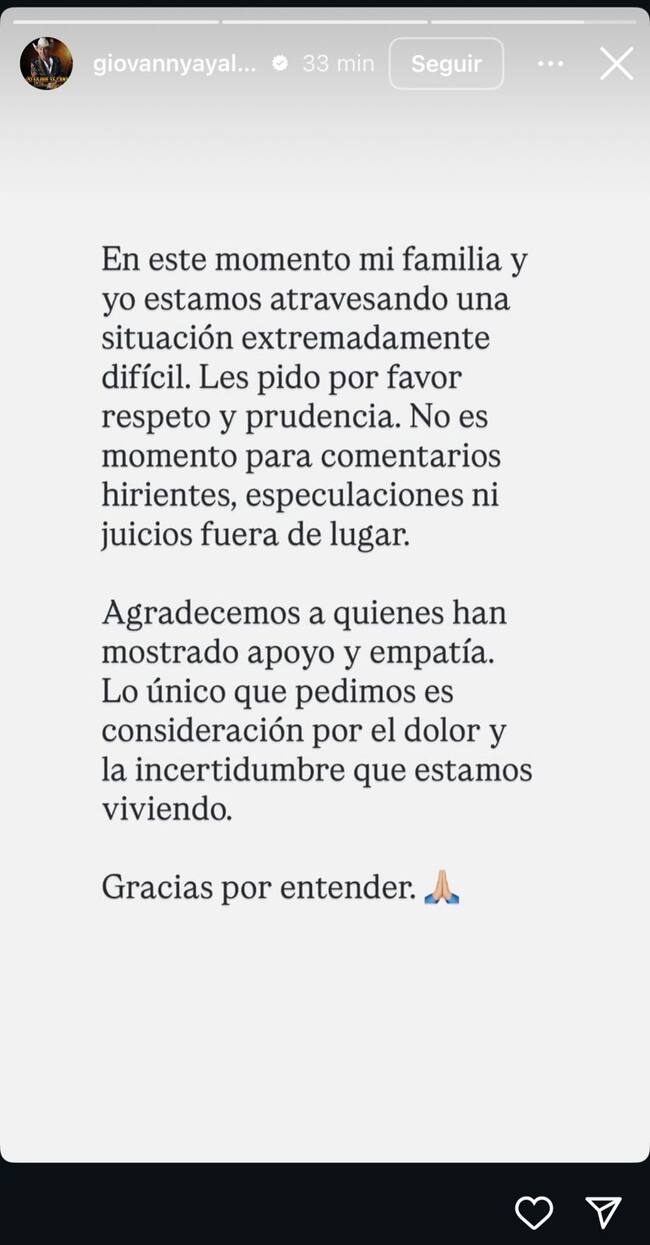Screen dimensions: 650x1245
Task: Open the giovannyayal username link
Action: [174, 64]
